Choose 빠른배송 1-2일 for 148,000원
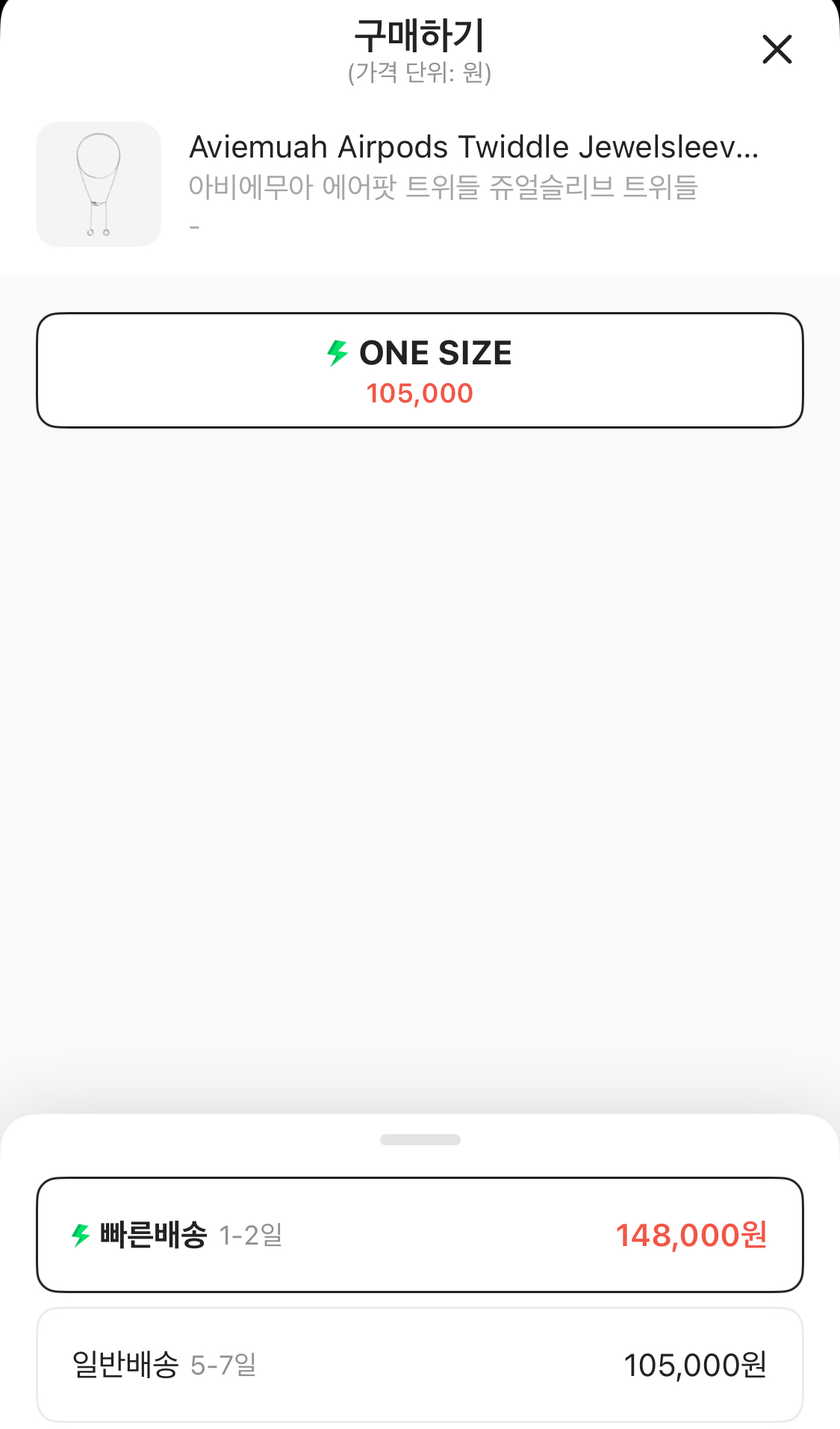This screenshot has height=1429, width=840. [420, 1235]
